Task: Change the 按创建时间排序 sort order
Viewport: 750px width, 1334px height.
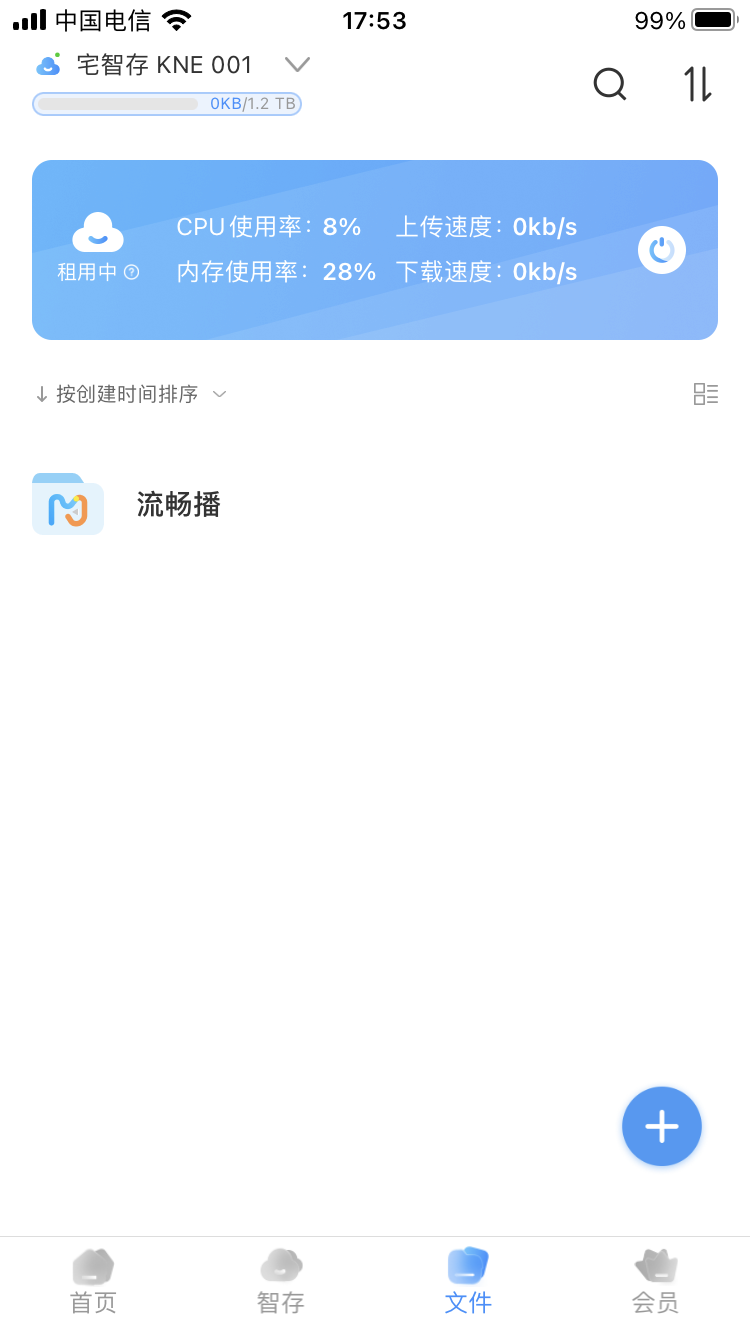Action: click(x=131, y=394)
